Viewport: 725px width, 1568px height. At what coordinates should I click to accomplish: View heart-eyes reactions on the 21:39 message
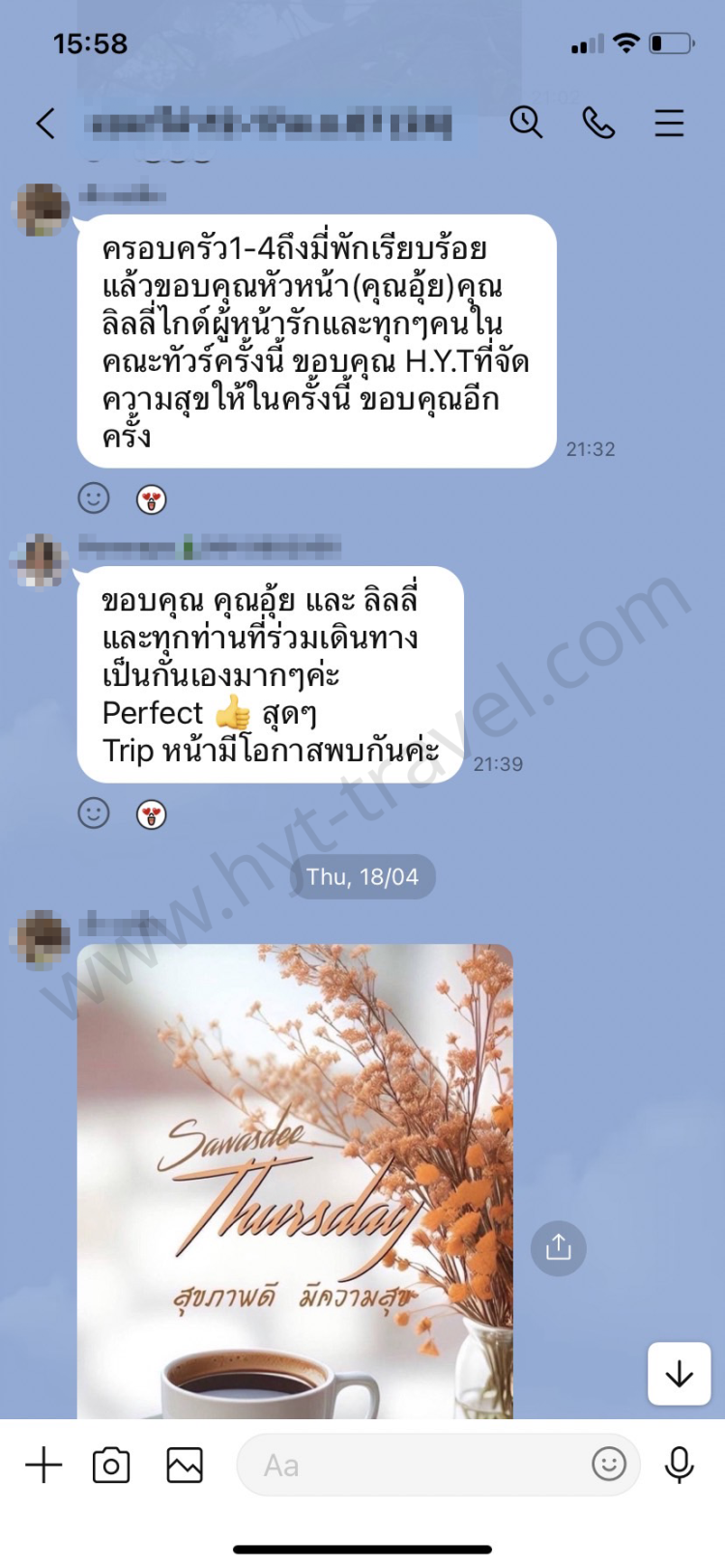(152, 814)
